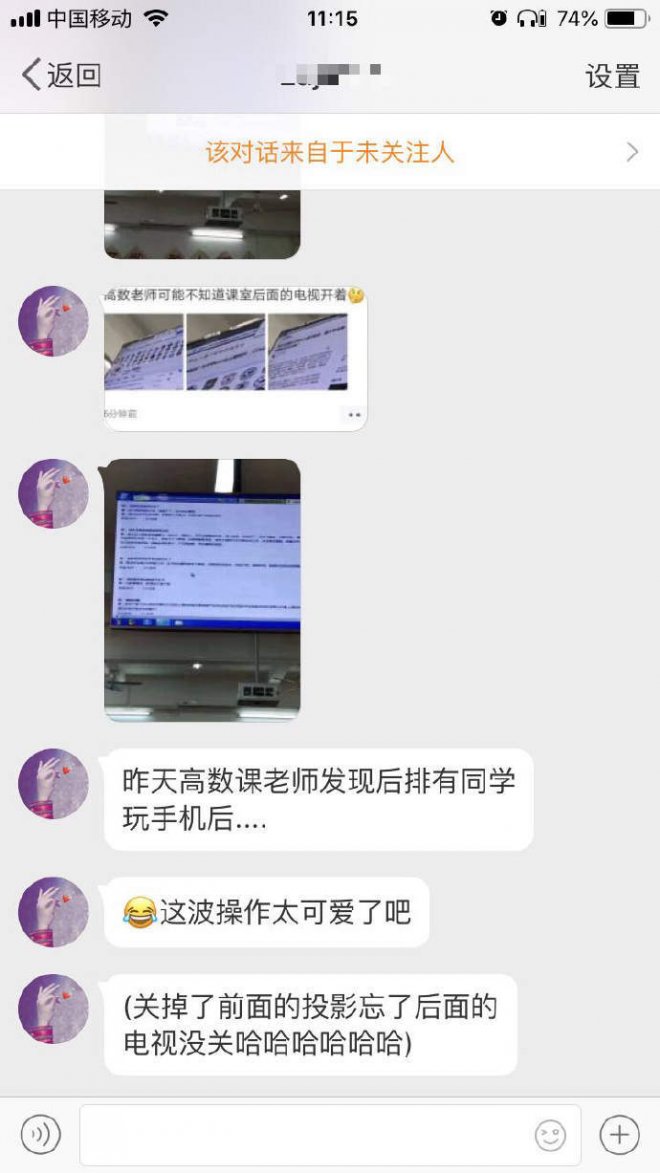Open the plus attachment menu

point(619,1134)
